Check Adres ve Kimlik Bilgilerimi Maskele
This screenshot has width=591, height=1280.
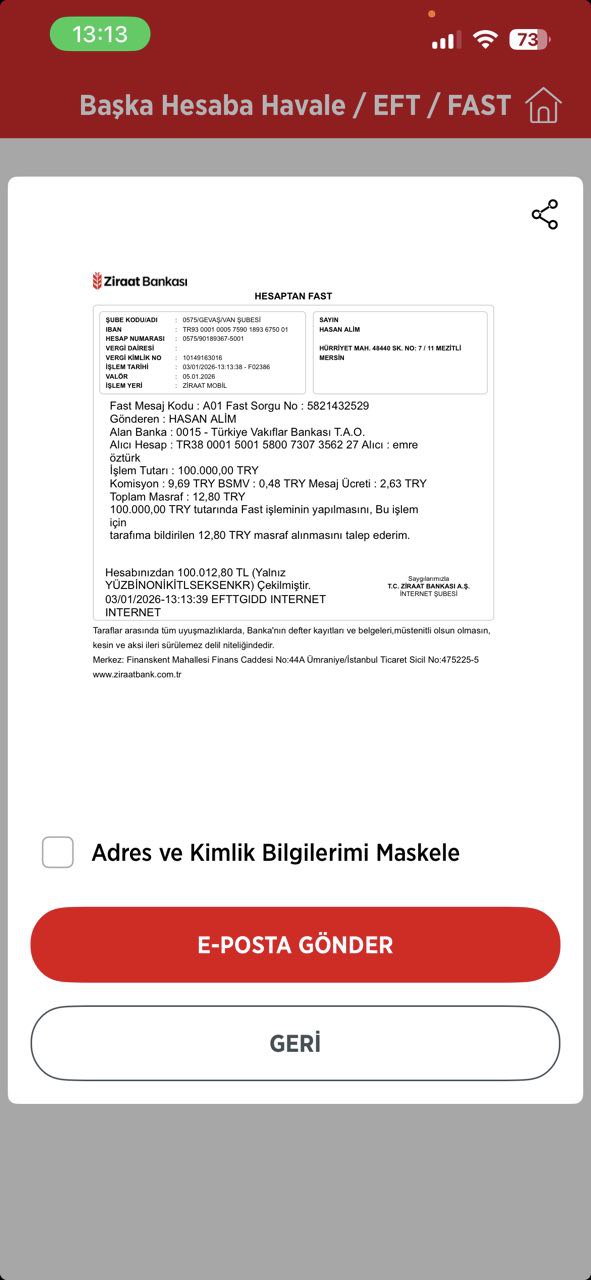point(58,853)
